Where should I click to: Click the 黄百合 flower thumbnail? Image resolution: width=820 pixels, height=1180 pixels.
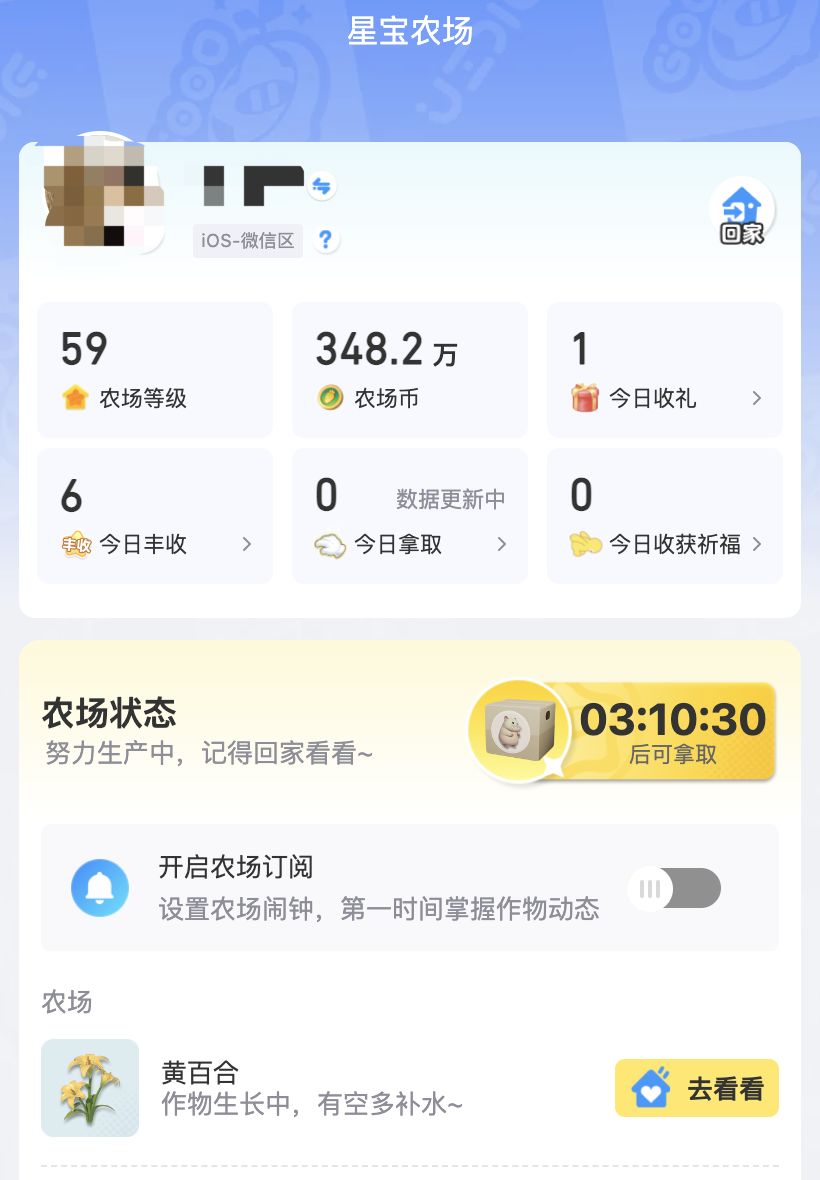coord(90,1088)
